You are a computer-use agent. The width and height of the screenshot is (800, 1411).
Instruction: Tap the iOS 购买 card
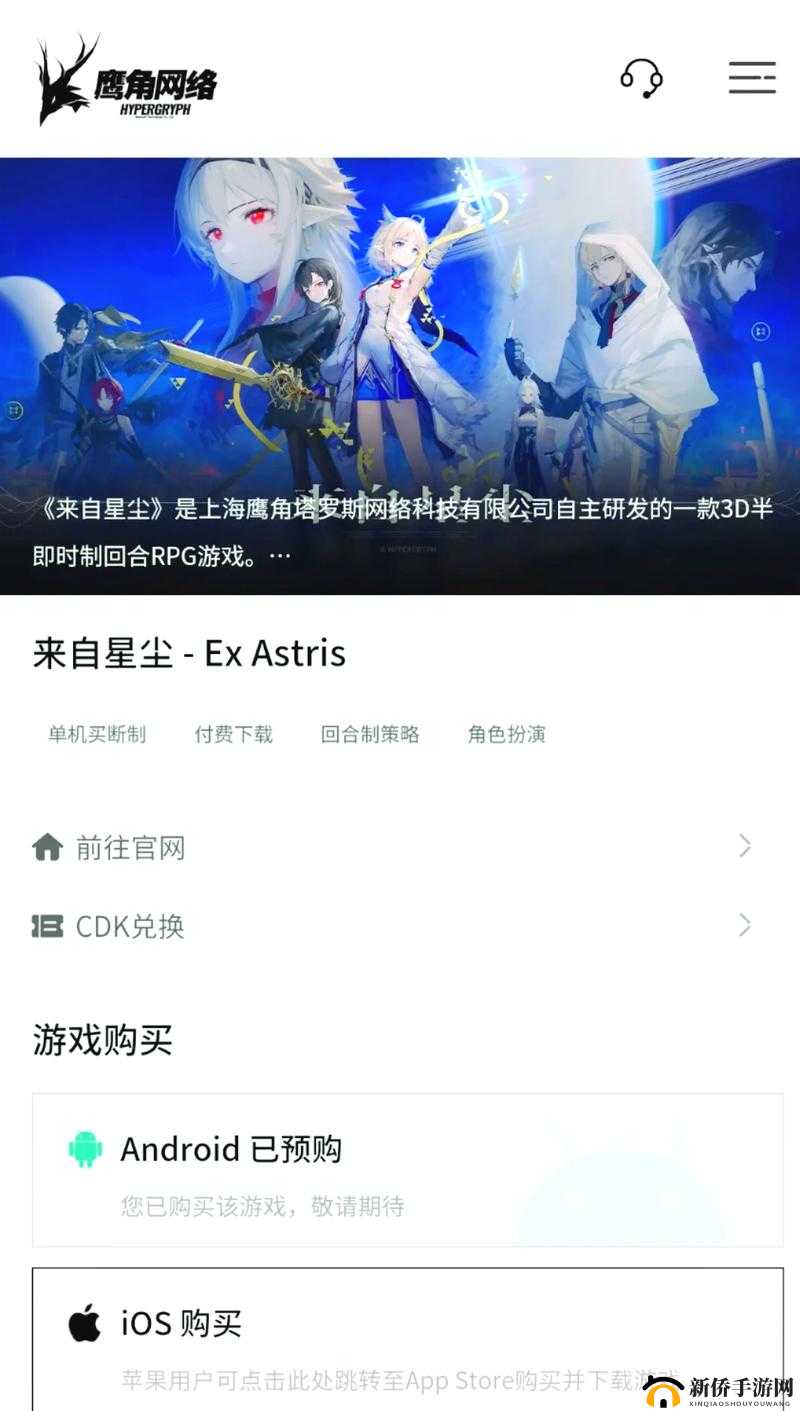[x=407, y=1338]
